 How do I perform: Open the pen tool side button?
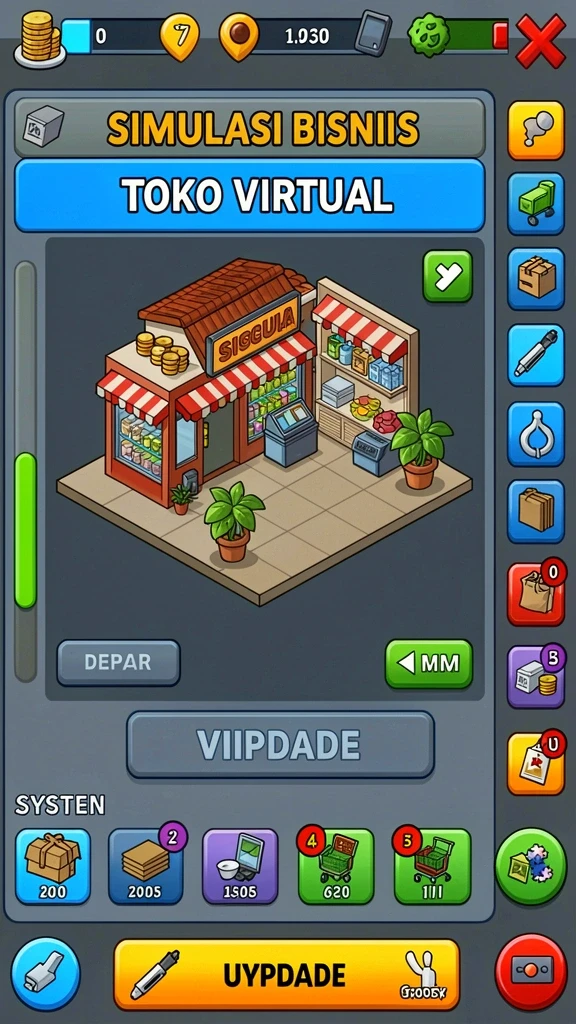(x=536, y=355)
